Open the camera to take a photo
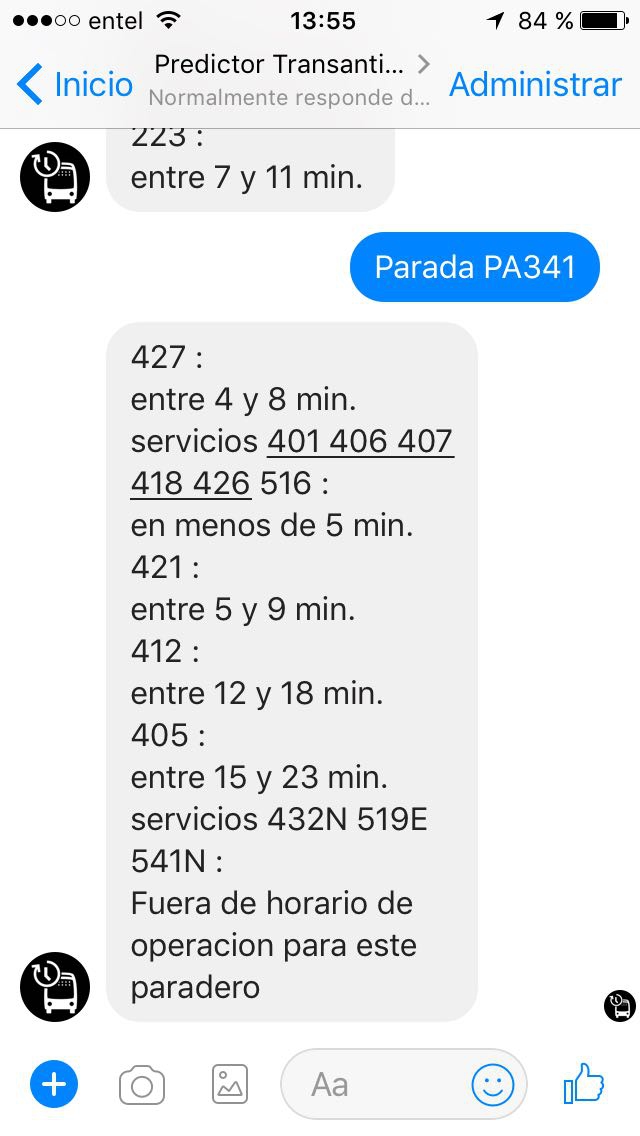640x1136 pixels. click(142, 1084)
